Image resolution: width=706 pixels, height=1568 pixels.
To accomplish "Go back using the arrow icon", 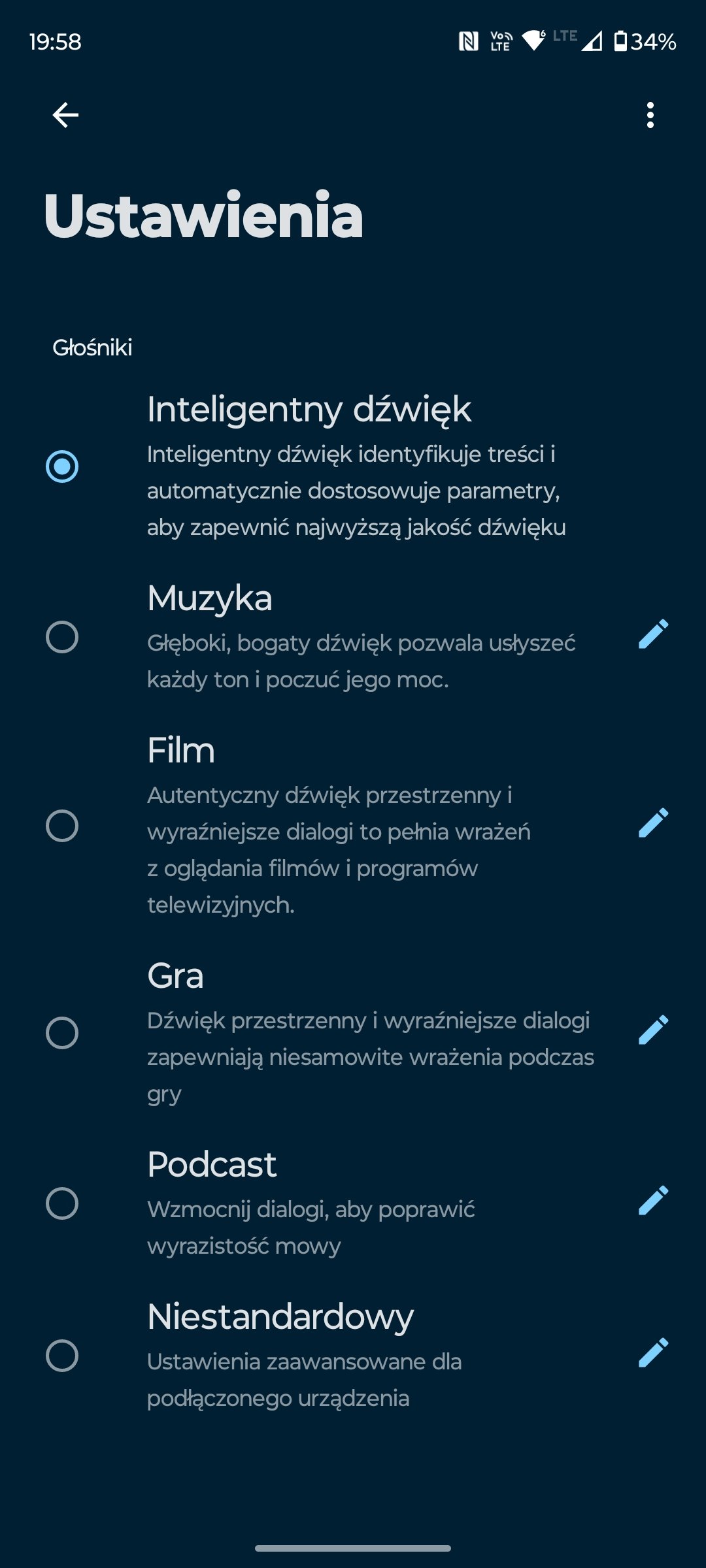I will tap(65, 115).
